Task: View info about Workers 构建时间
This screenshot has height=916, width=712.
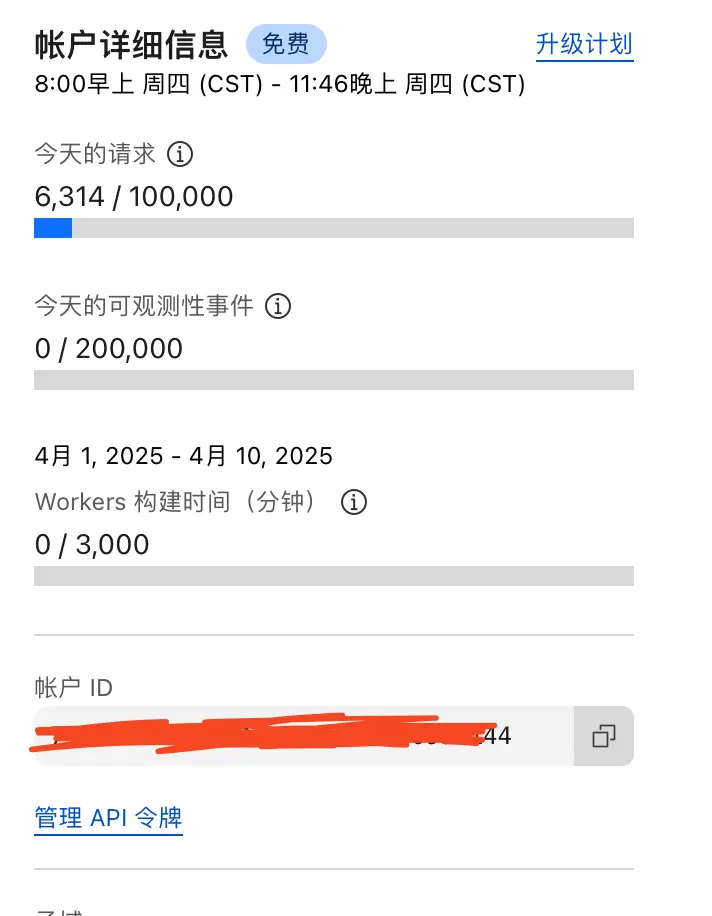Action: point(354,502)
